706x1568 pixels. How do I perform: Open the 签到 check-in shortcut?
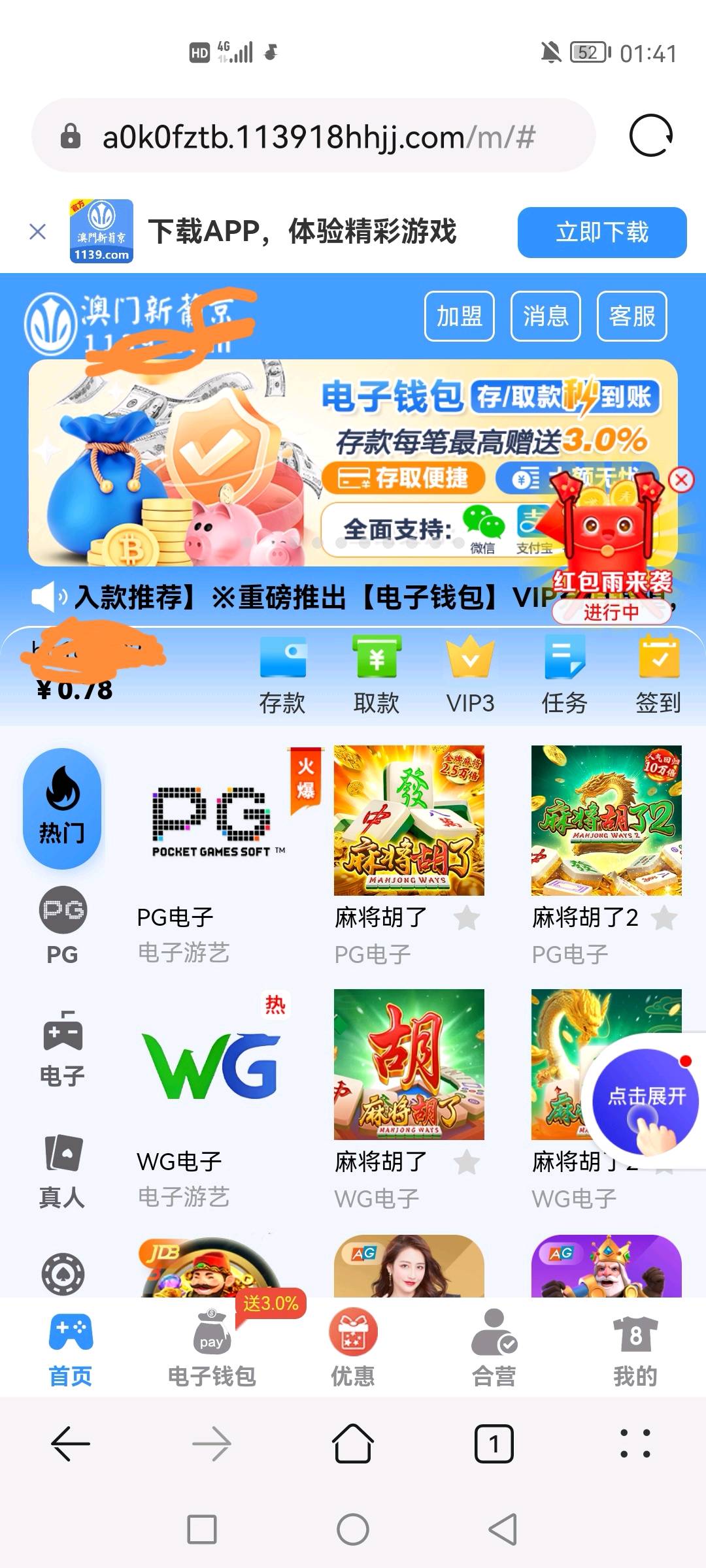point(659,675)
